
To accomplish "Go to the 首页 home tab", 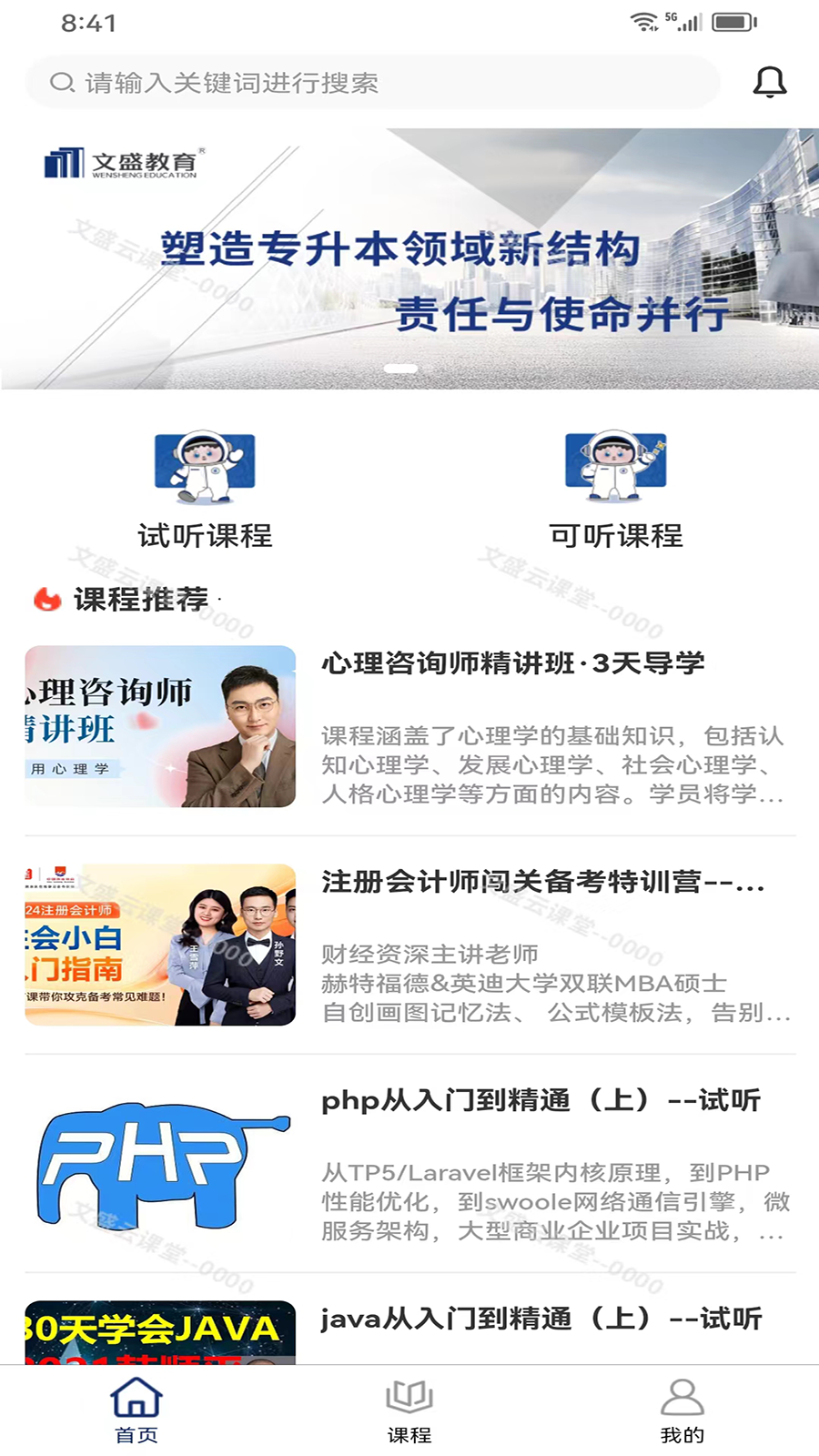I will pos(136,1410).
